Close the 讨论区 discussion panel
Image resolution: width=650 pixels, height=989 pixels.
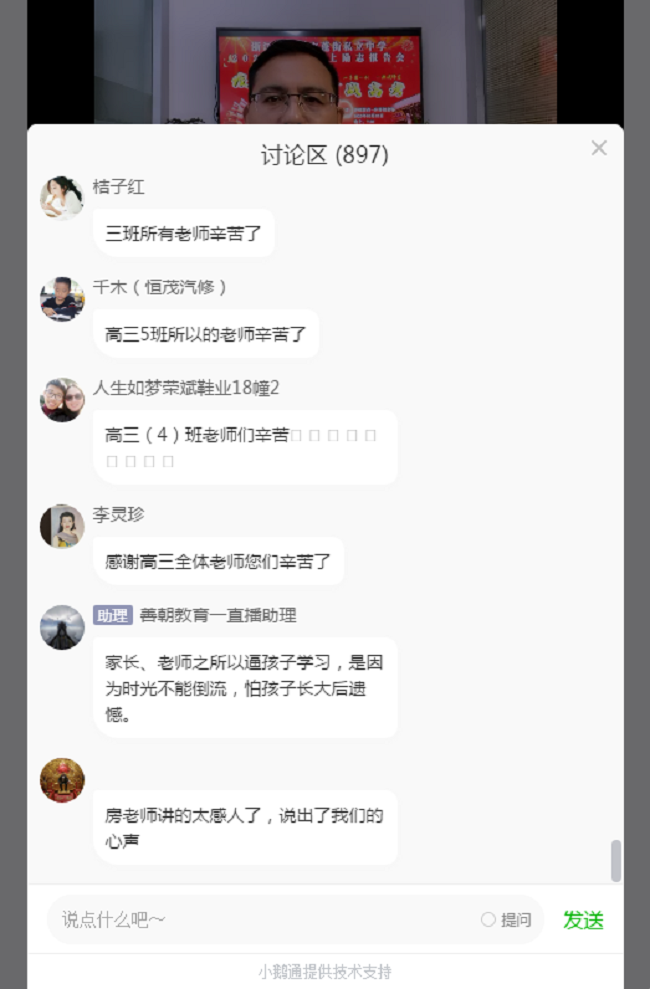599,148
